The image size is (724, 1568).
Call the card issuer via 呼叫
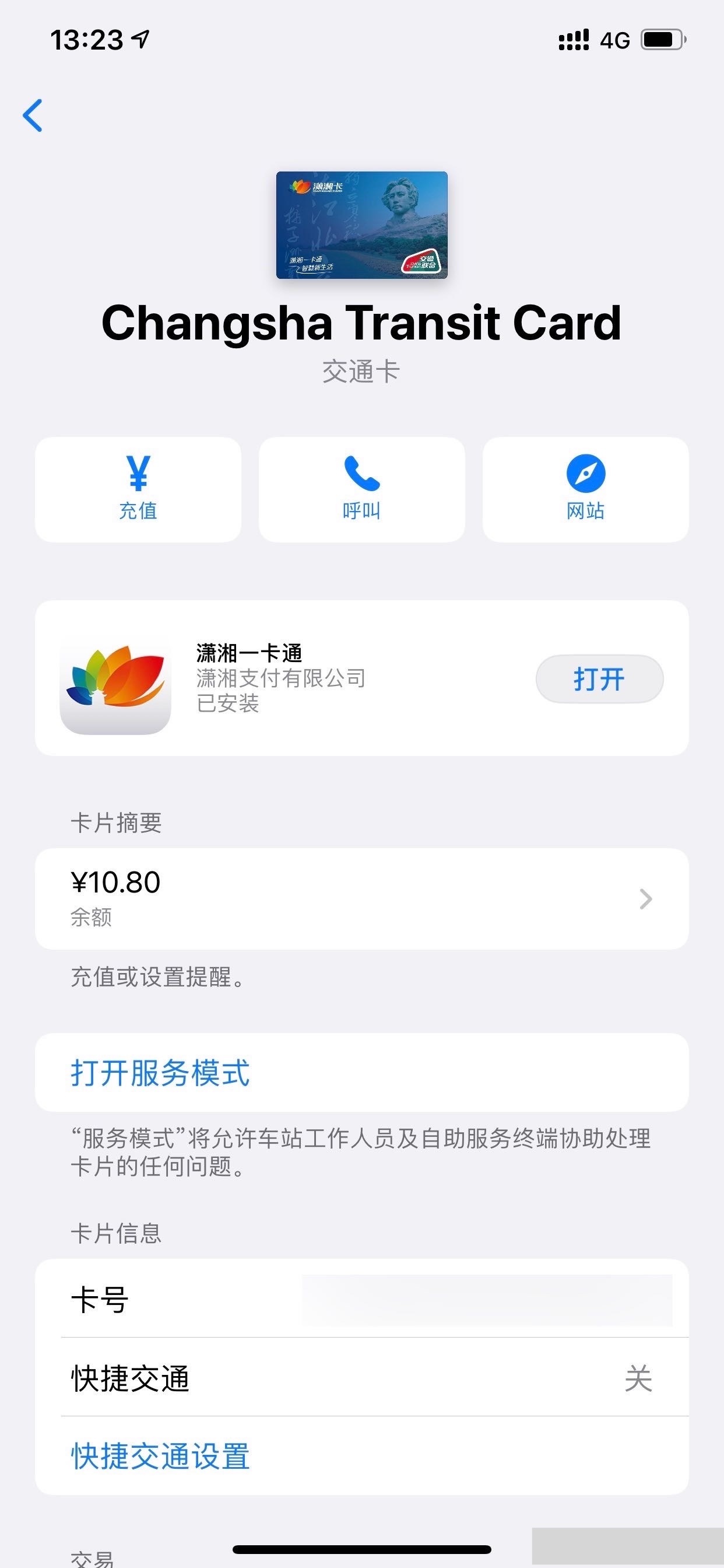(x=362, y=489)
